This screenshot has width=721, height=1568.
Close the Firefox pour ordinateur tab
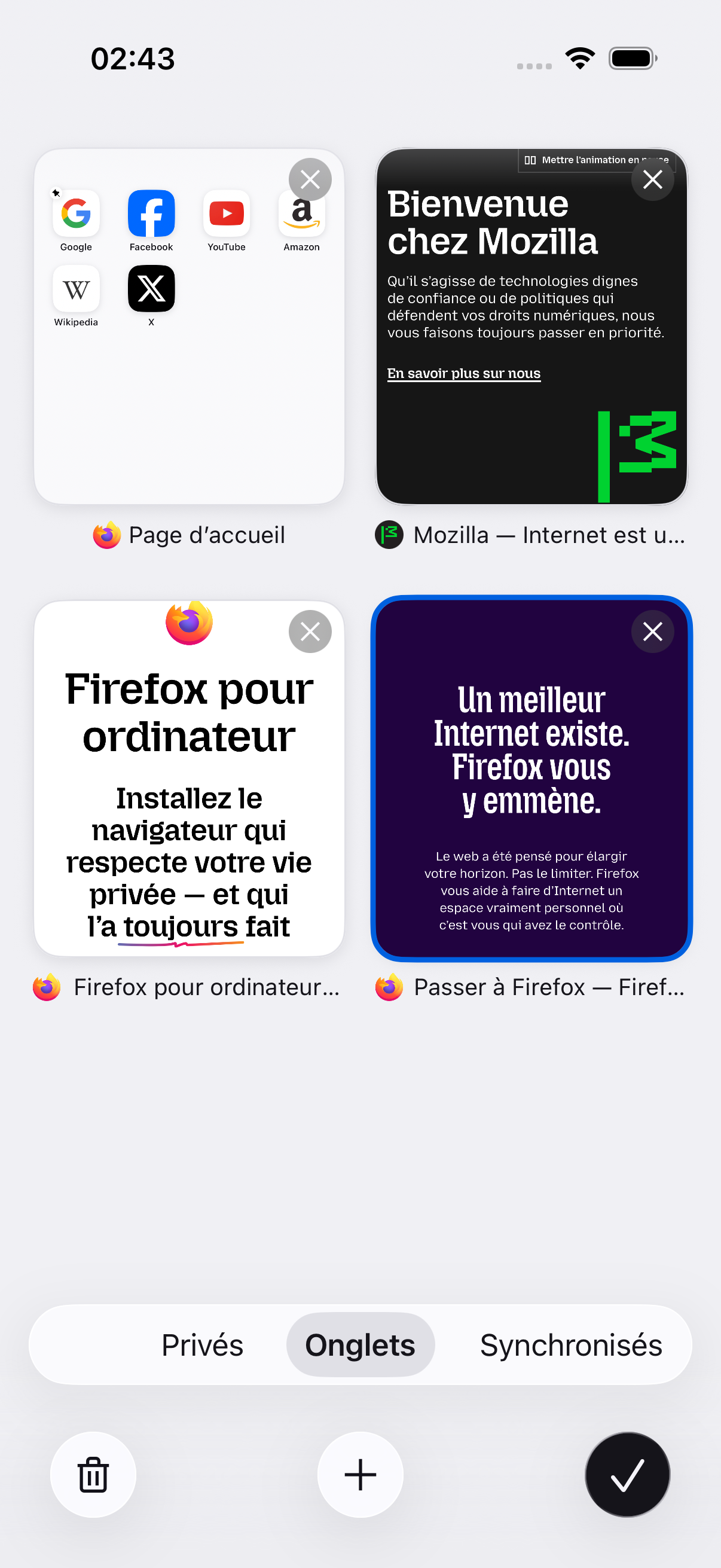[310, 632]
